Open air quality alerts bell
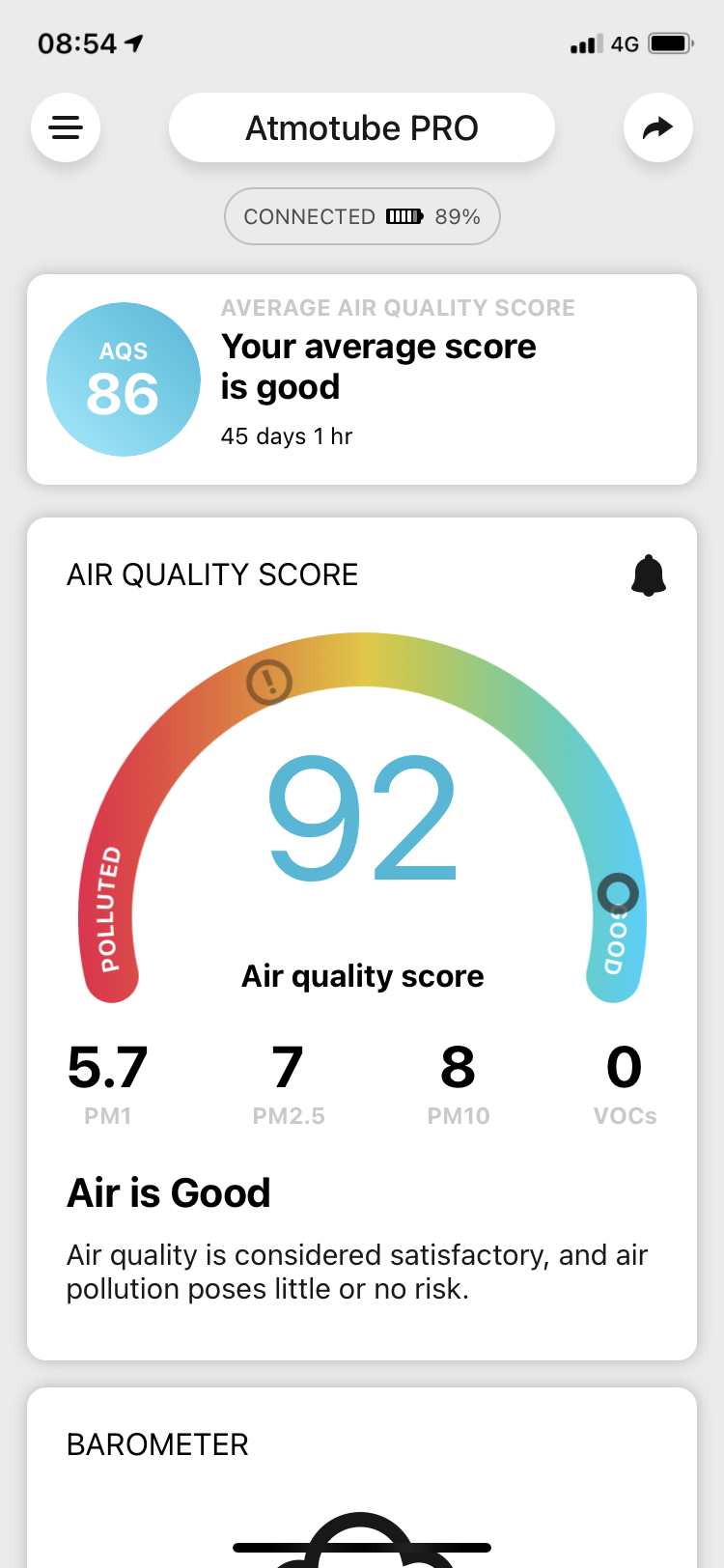 pos(649,575)
